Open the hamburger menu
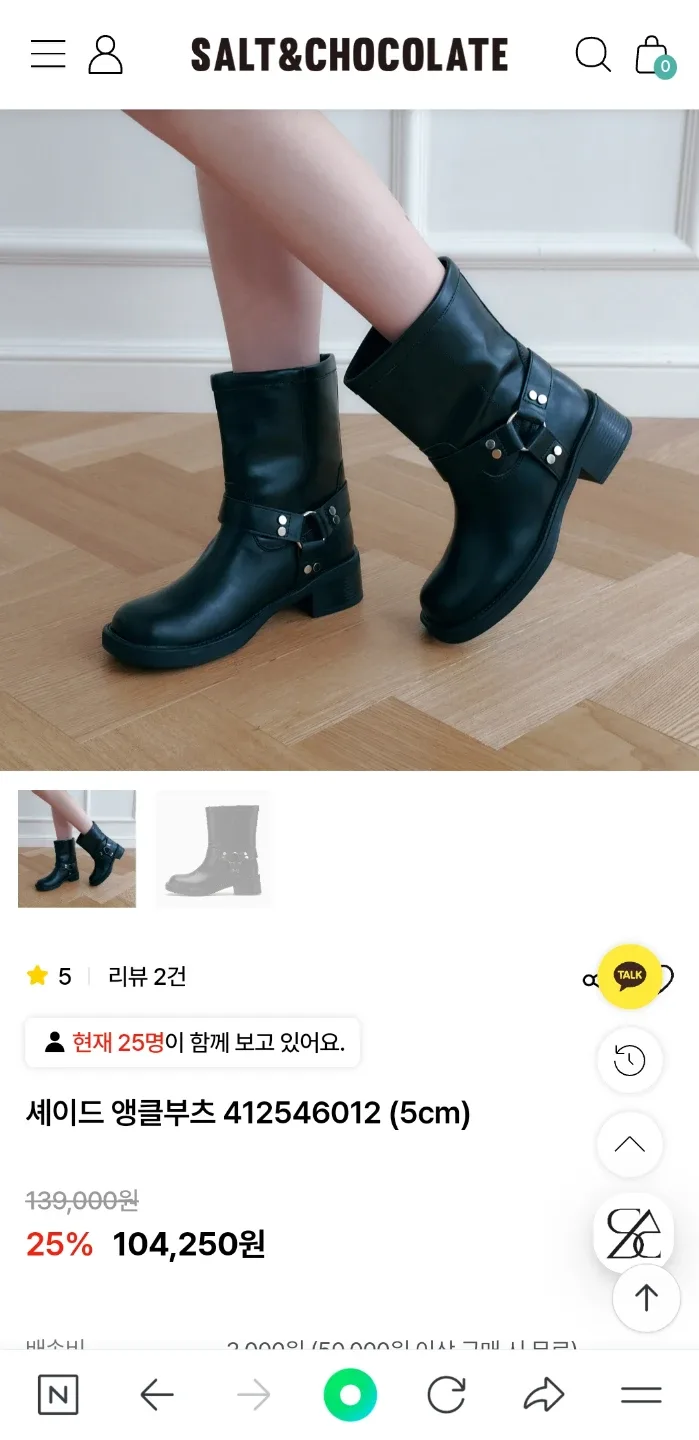This screenshot has height=1440, width=699. pos(48,54)
